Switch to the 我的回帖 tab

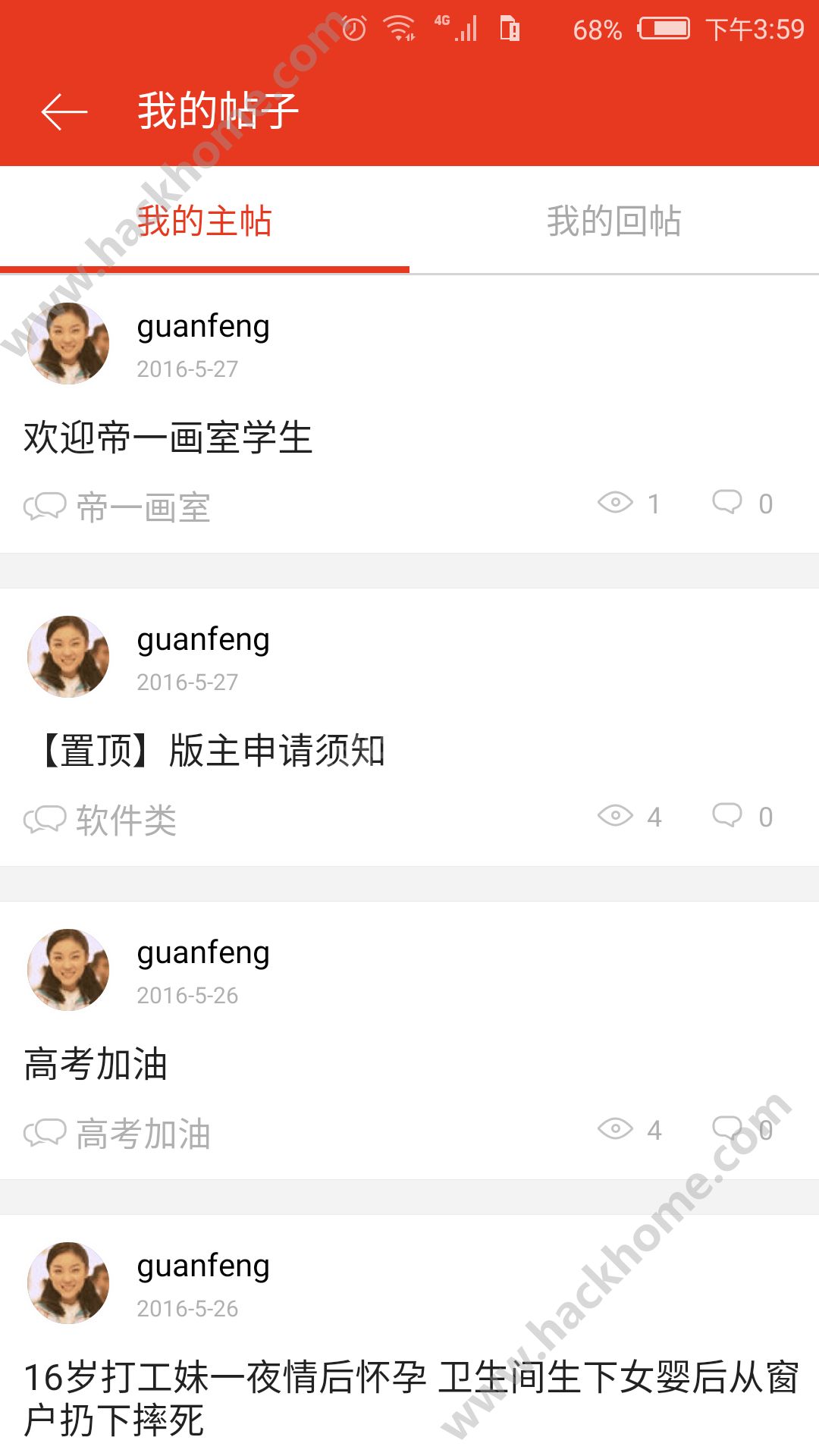click(x=613, y=221)
